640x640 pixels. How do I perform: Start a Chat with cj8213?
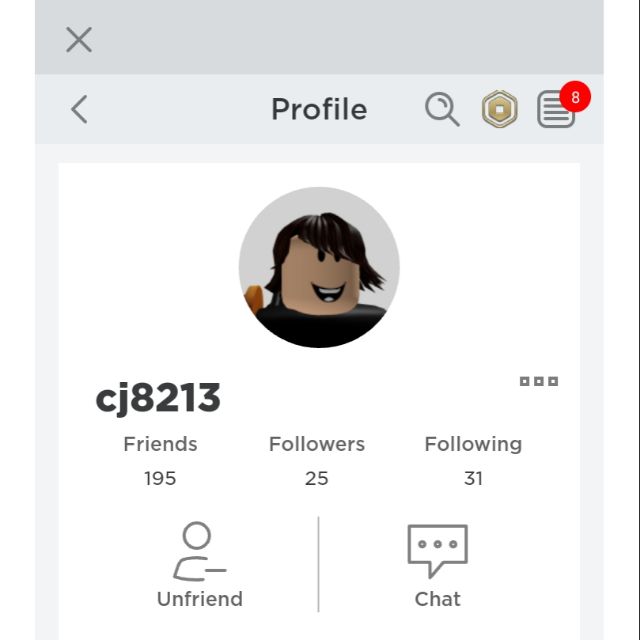click(437, 565)
